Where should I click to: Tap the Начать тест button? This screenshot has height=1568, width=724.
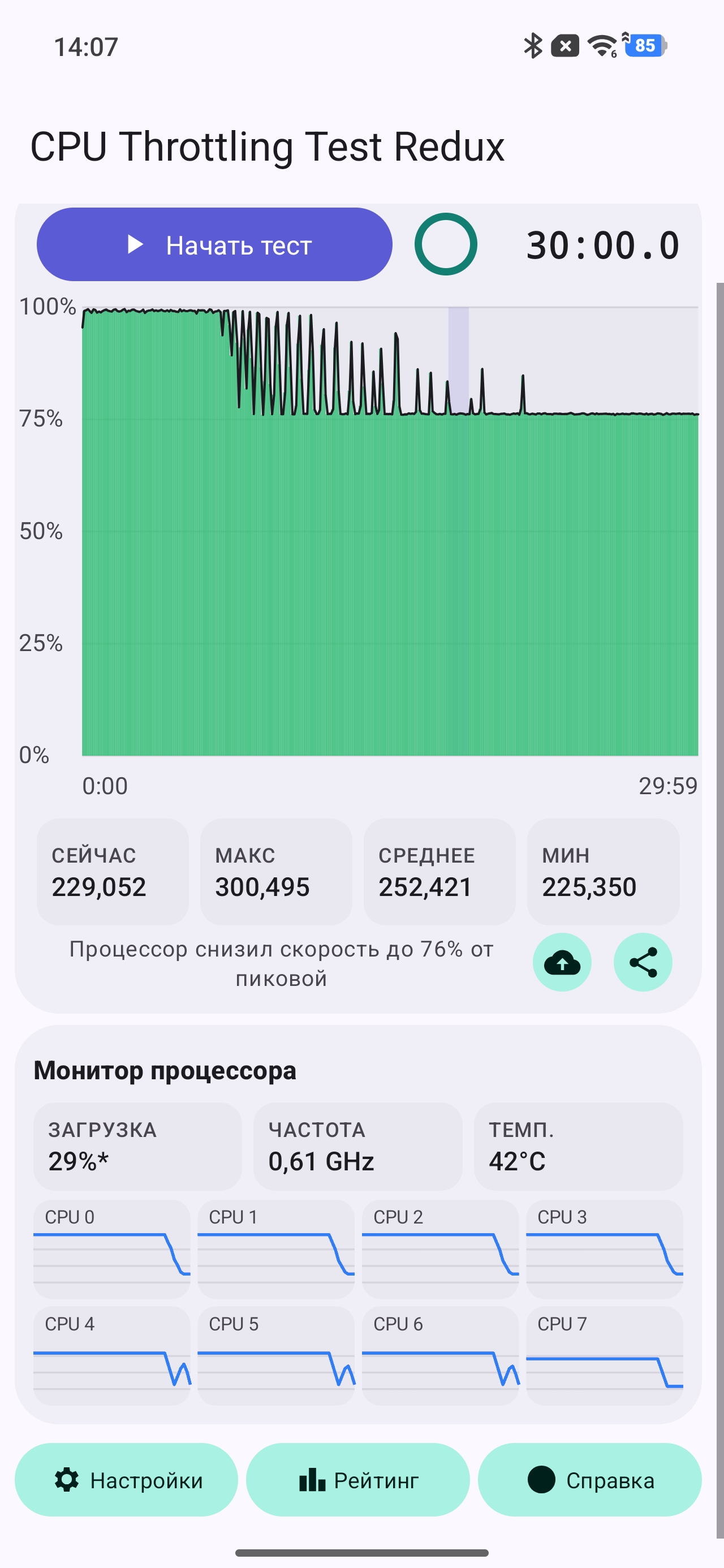click(x=214, y=245)
